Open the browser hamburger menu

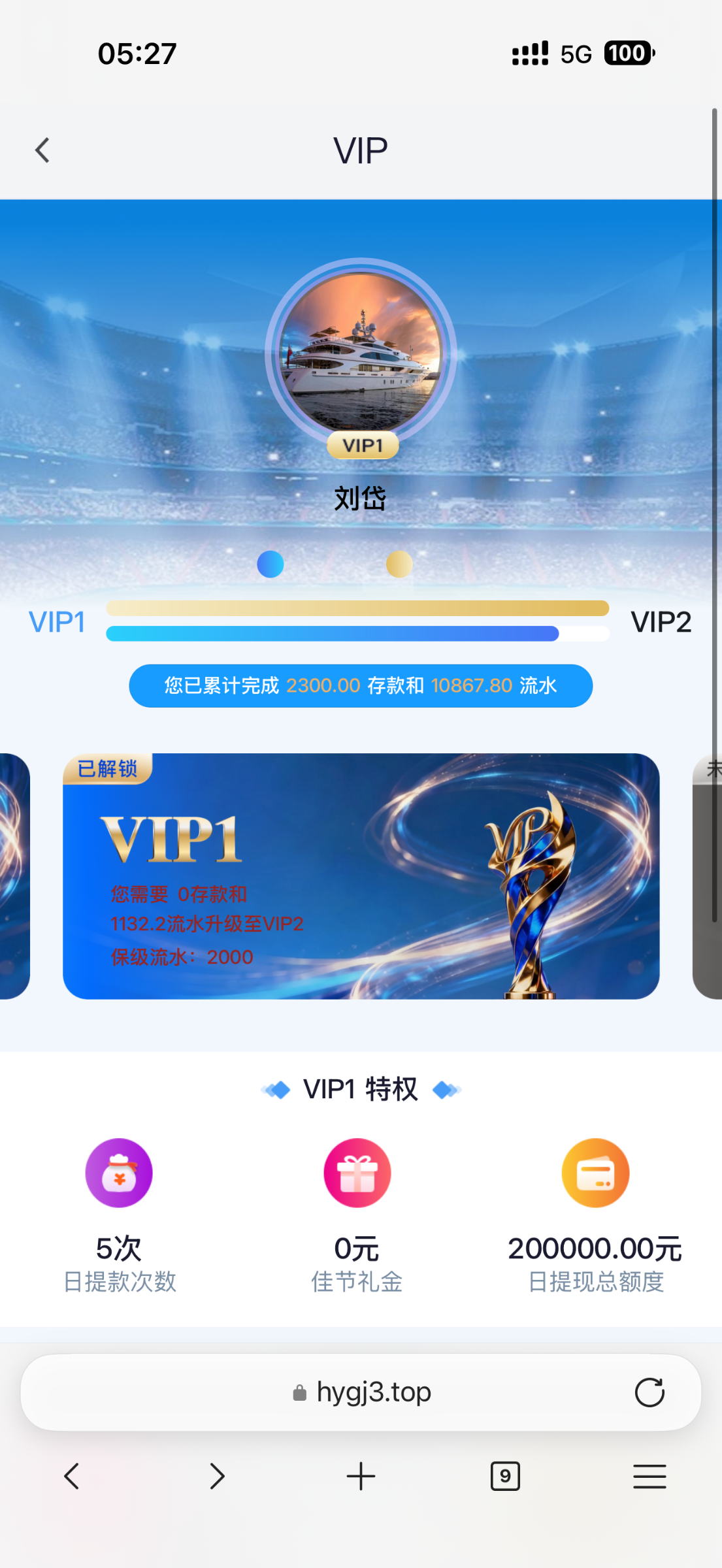[x=649, y=1476]
